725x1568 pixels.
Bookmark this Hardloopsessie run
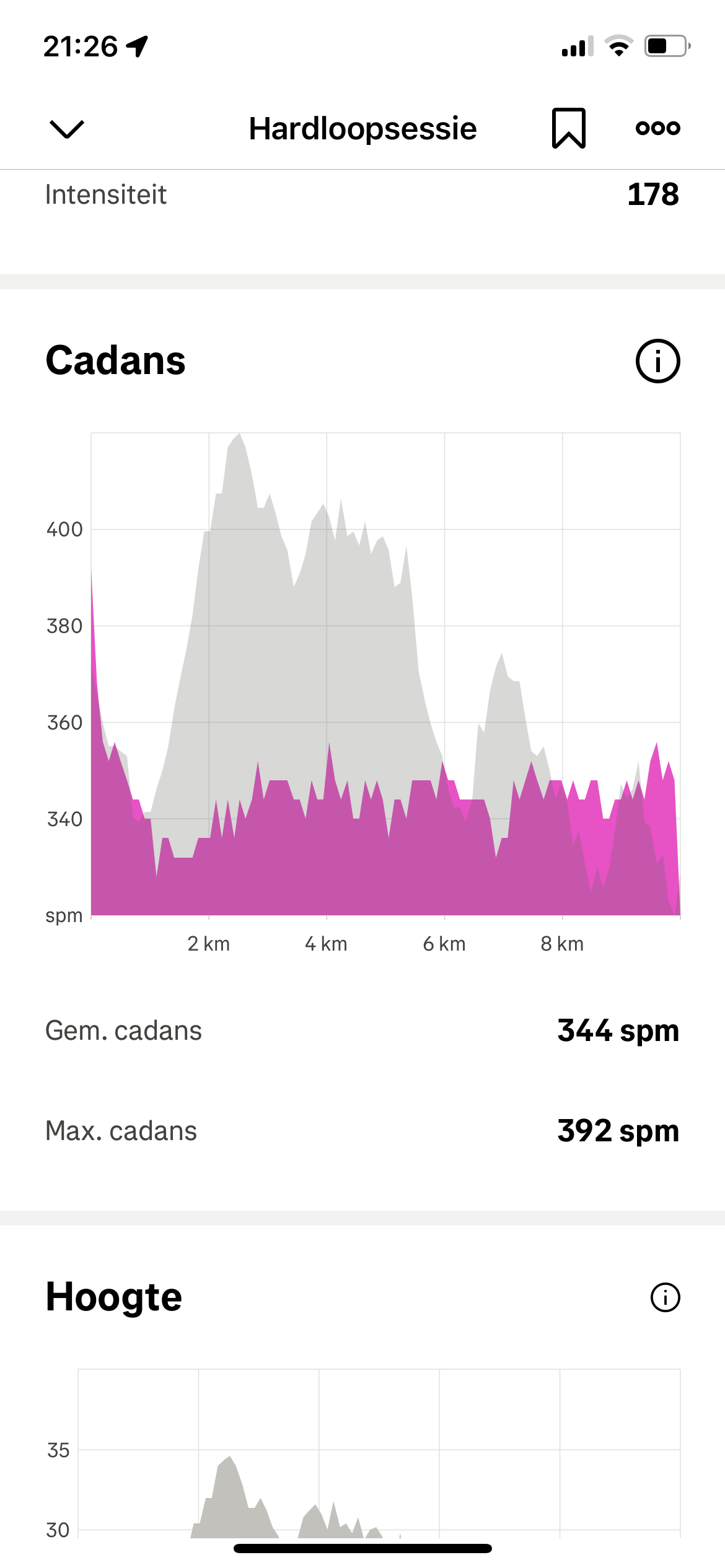pos(568,128)
